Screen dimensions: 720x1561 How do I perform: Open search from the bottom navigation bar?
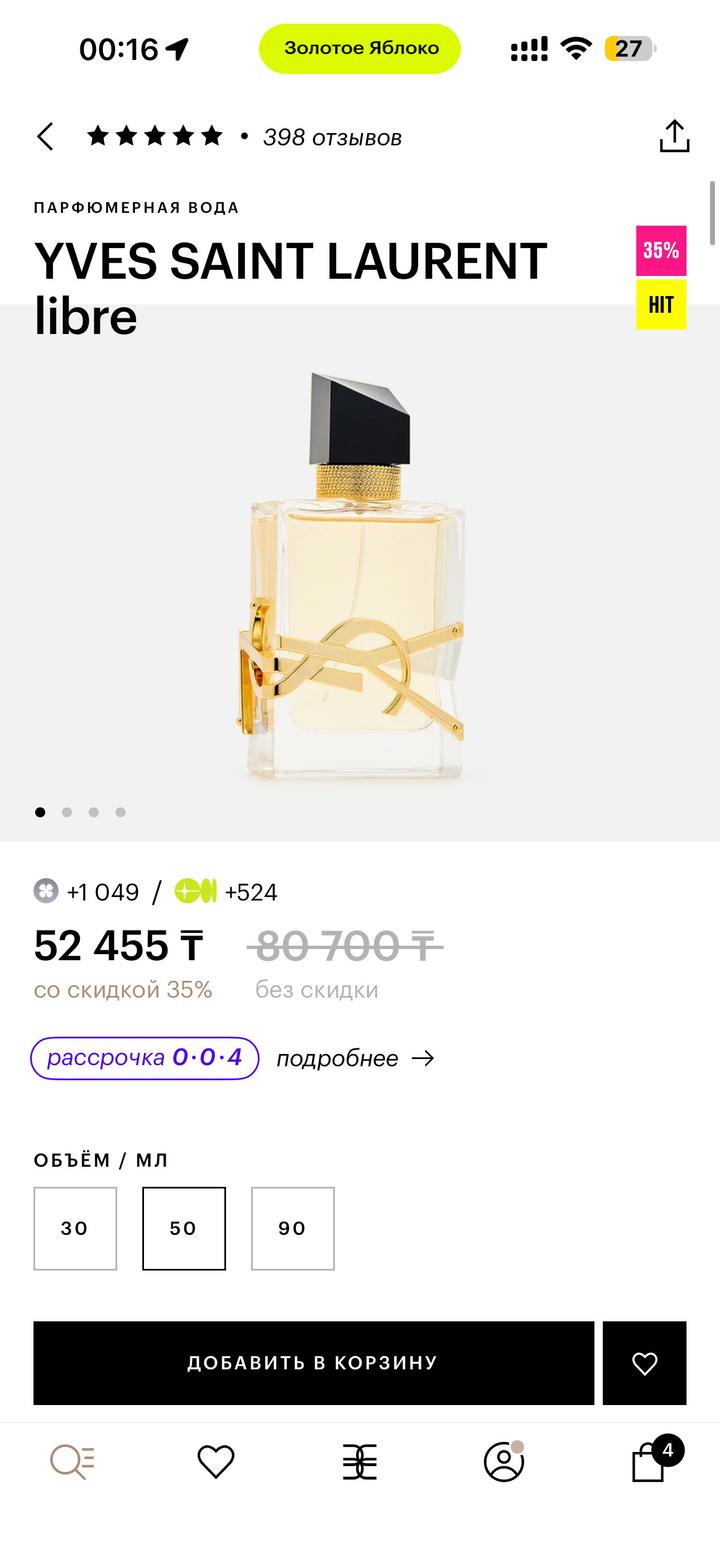click(71, 1462)
